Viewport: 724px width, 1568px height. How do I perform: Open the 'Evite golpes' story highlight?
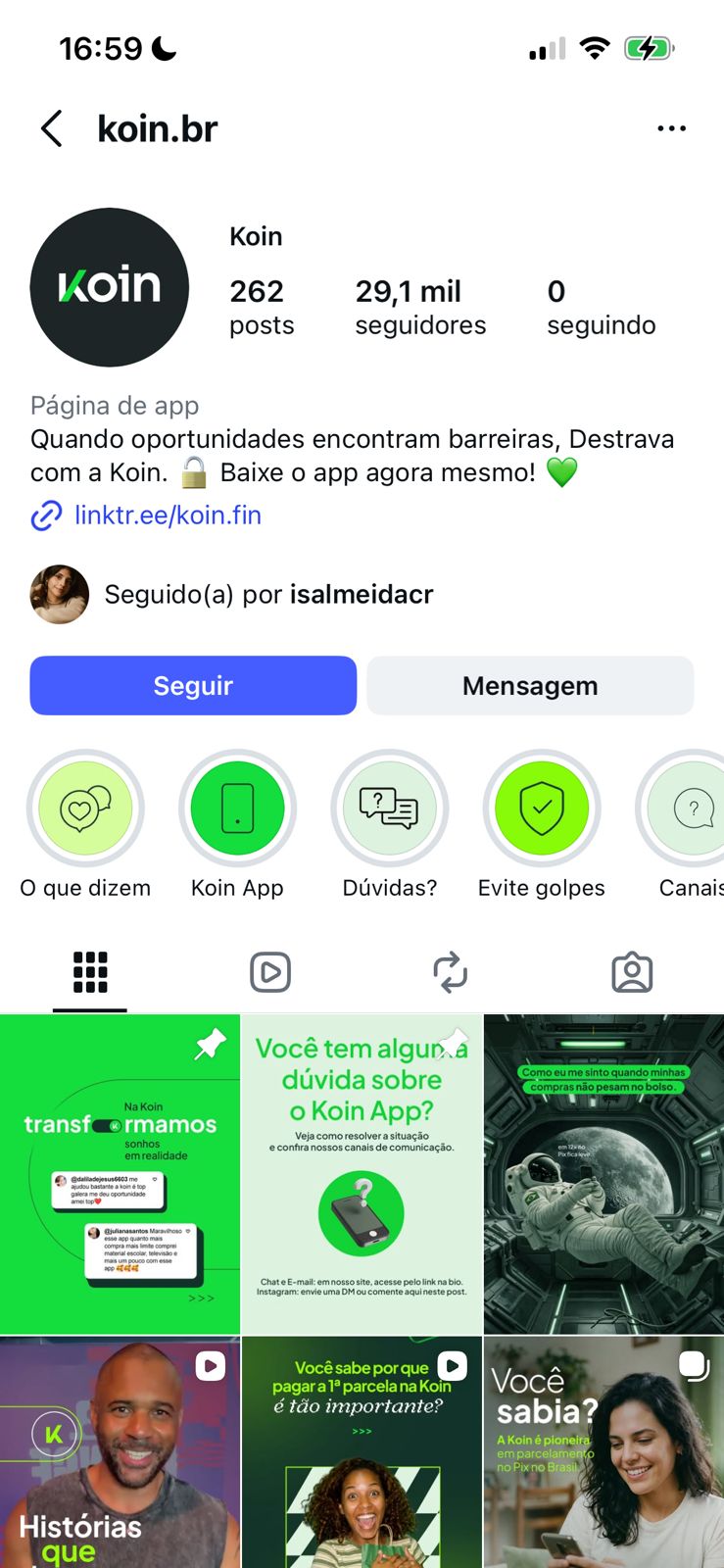tap(541, 808)
